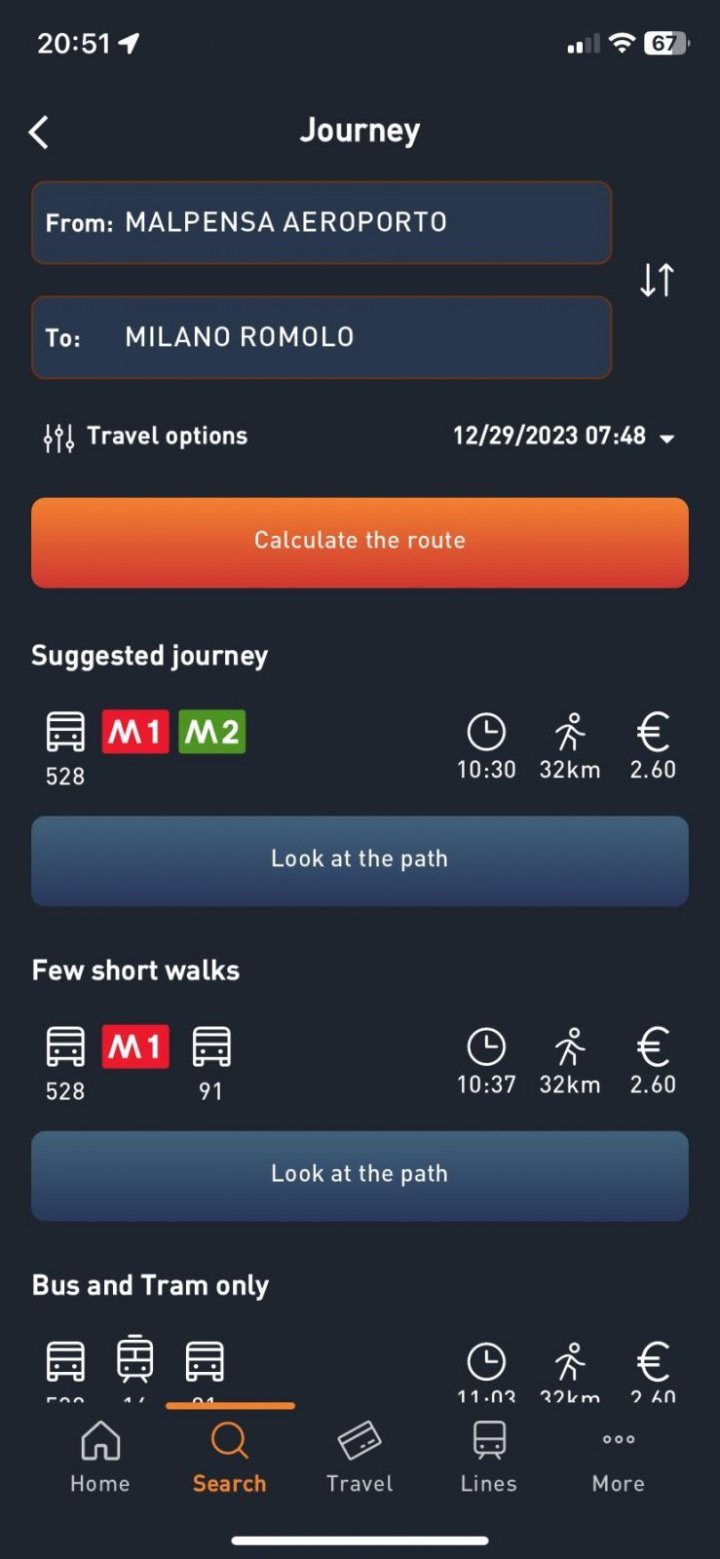Screen dimensions: 720x1559
Task: Swap the From and To locations
Action: [x=657, y=280]
